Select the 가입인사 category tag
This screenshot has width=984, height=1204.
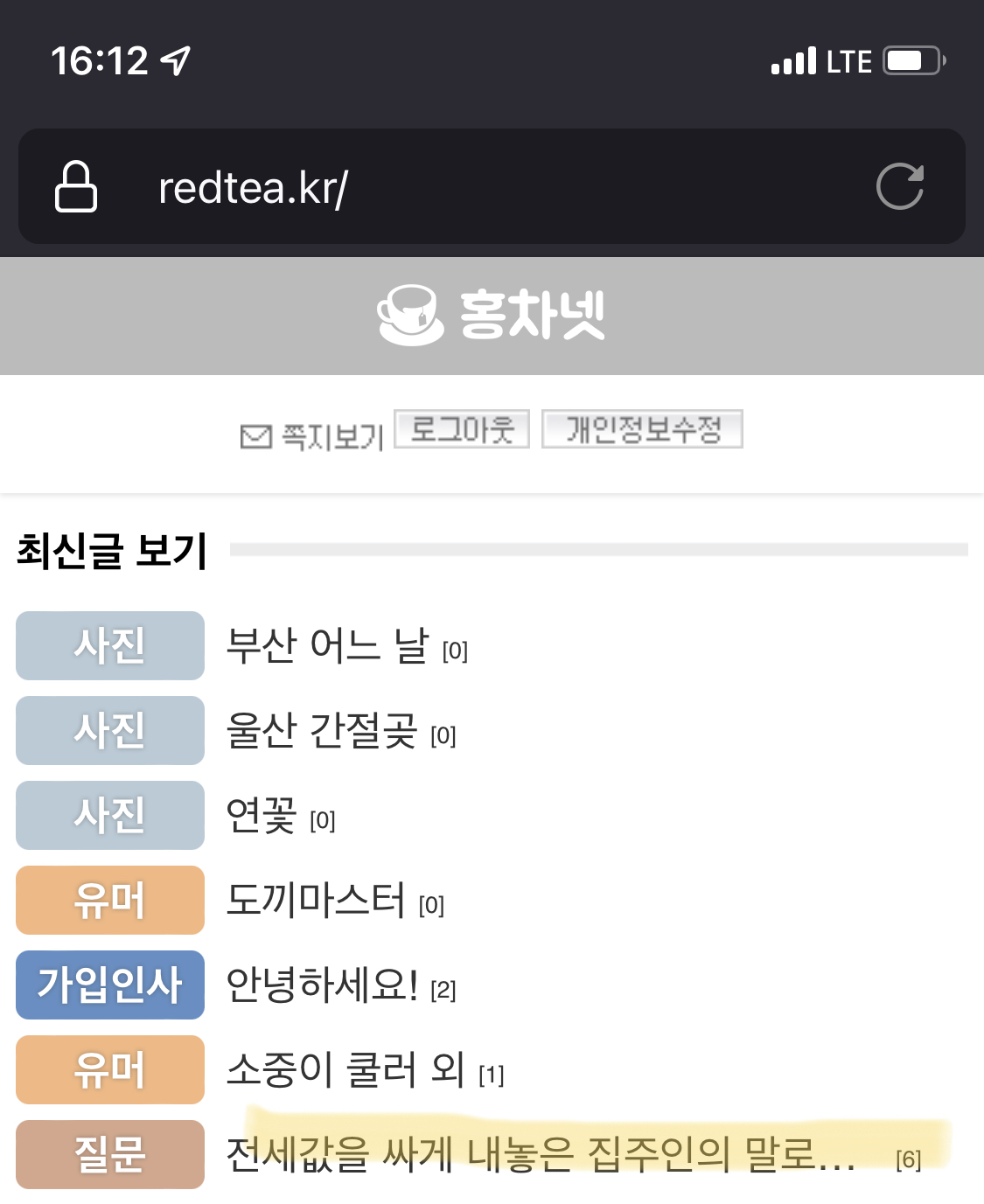coord(110,985)
